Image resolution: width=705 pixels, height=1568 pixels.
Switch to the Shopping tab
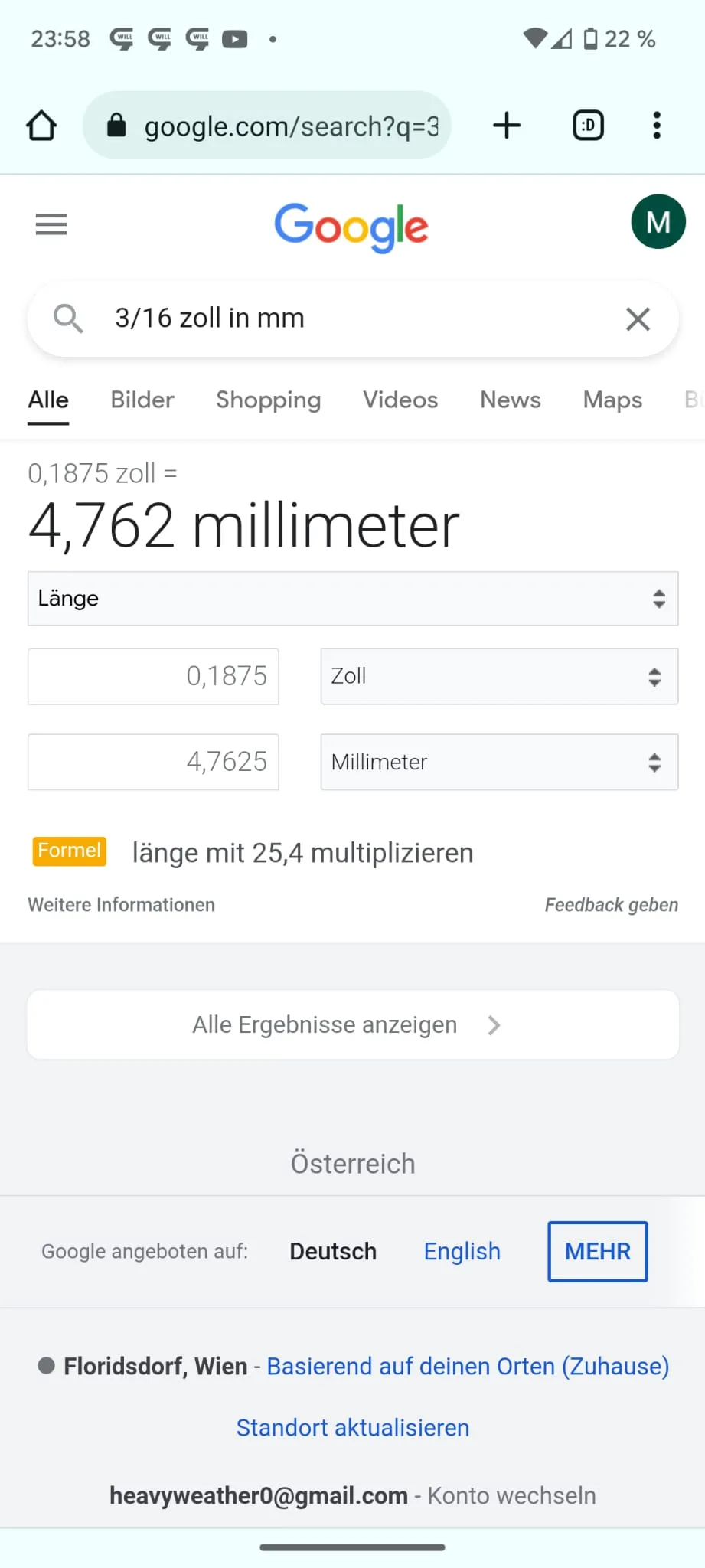click(268, 400)
